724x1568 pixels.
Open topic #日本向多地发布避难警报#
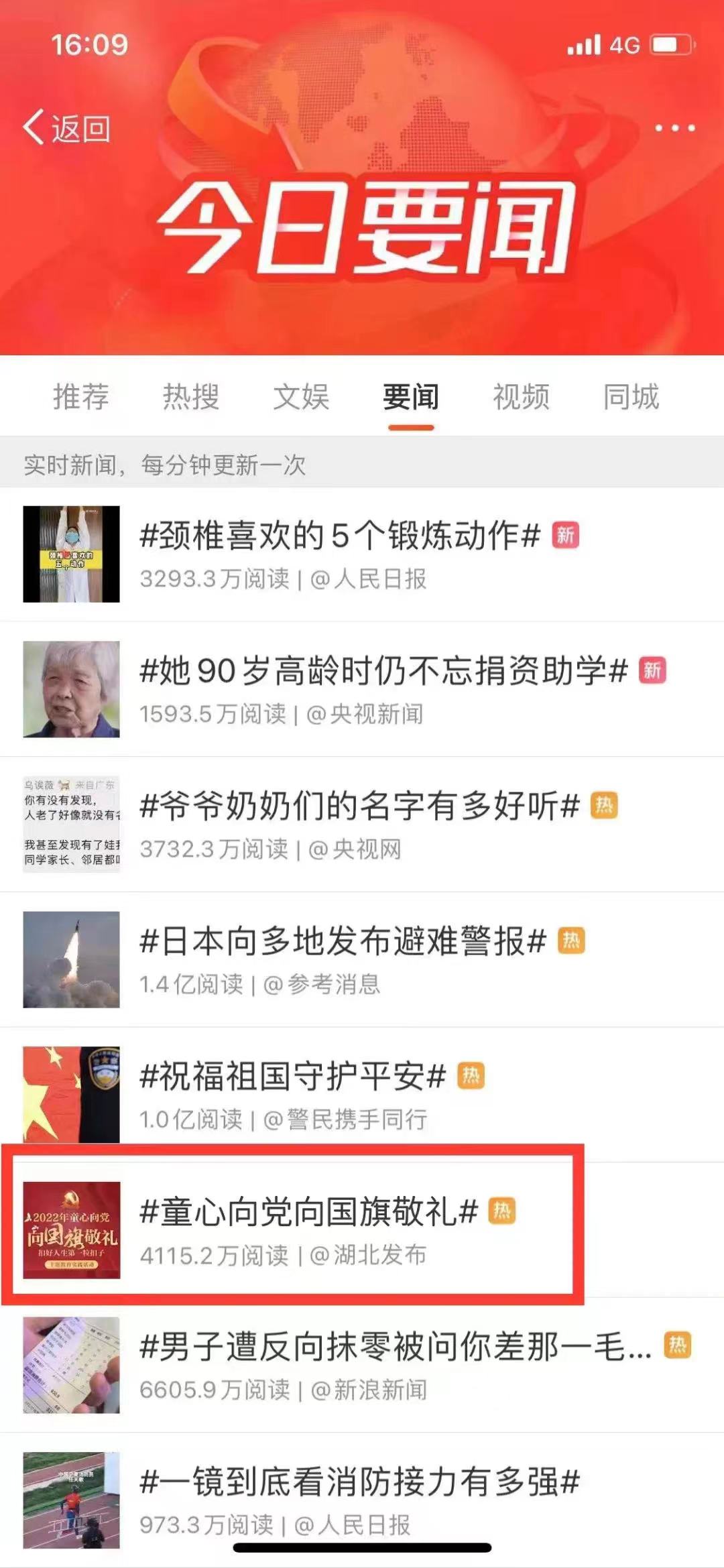coord(343,941)
